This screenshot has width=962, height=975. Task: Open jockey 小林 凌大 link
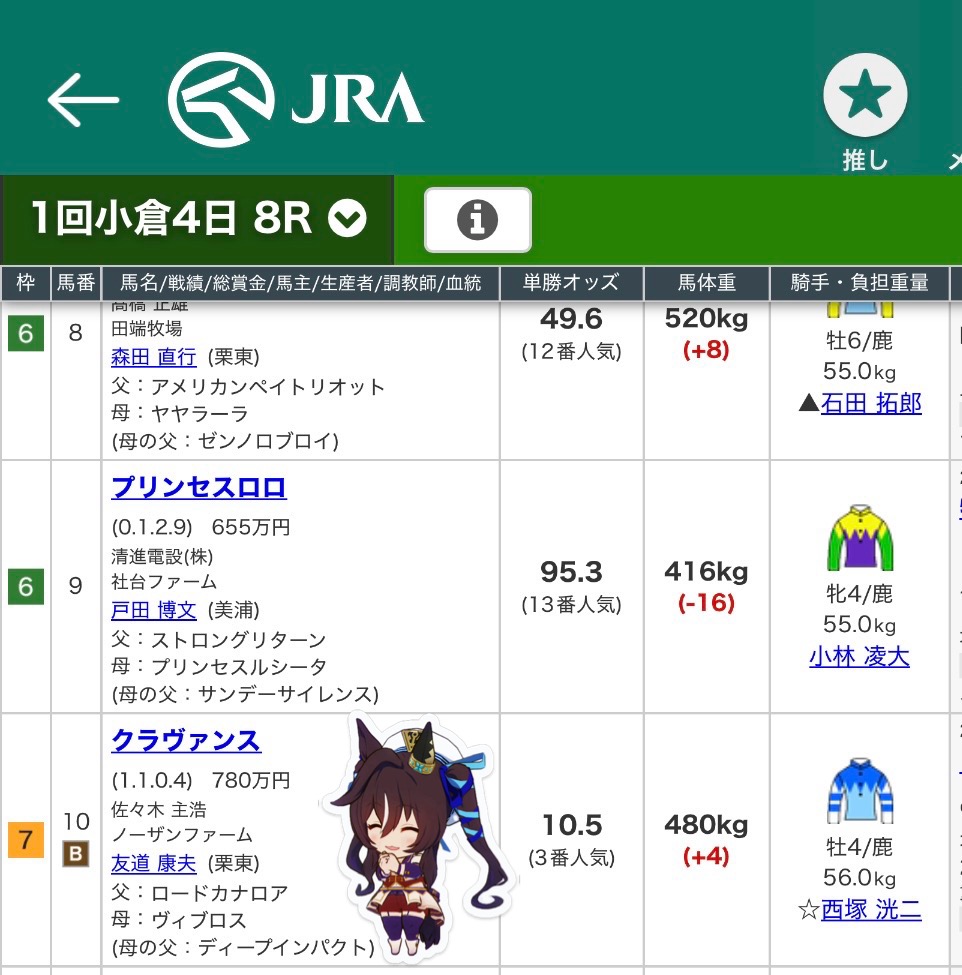coord(858,657)
